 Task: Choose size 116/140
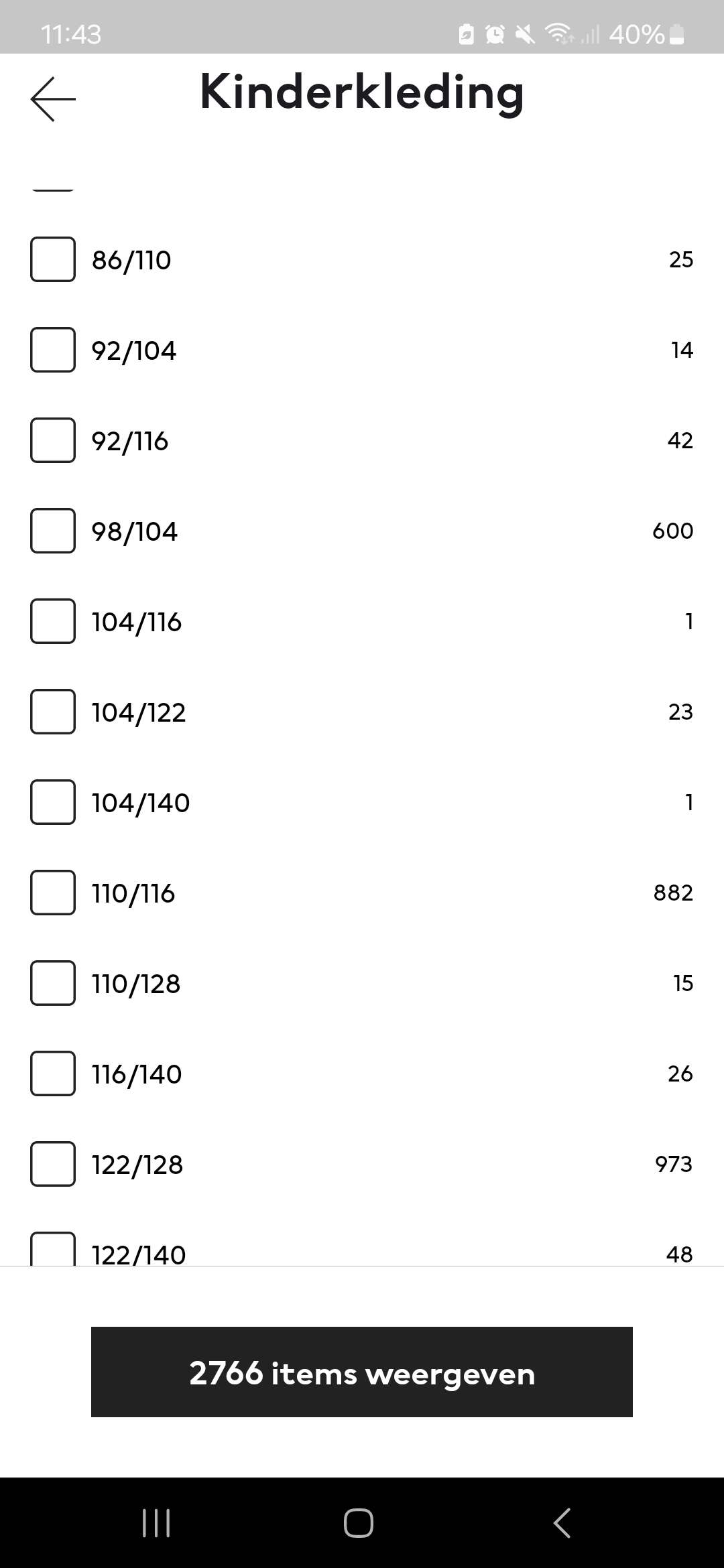pyautogui.click(x=53, y=1073)
